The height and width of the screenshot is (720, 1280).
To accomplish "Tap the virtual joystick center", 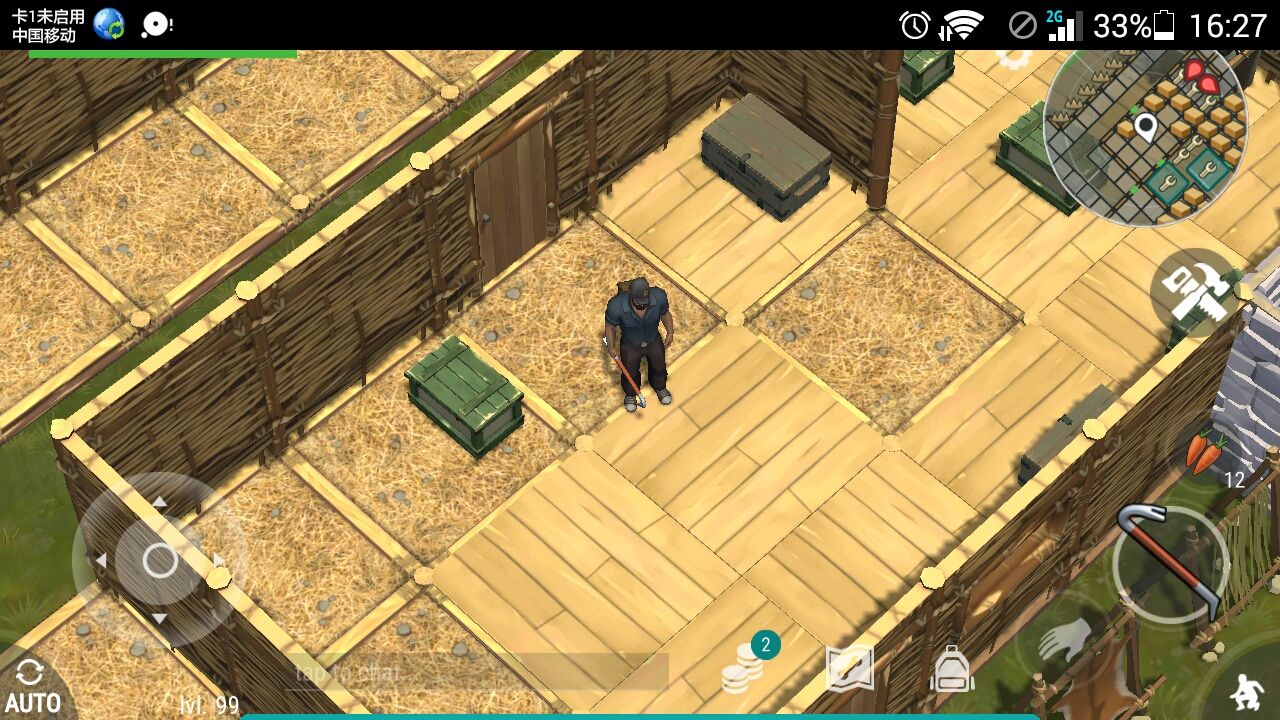I will (x=160, y=561).
